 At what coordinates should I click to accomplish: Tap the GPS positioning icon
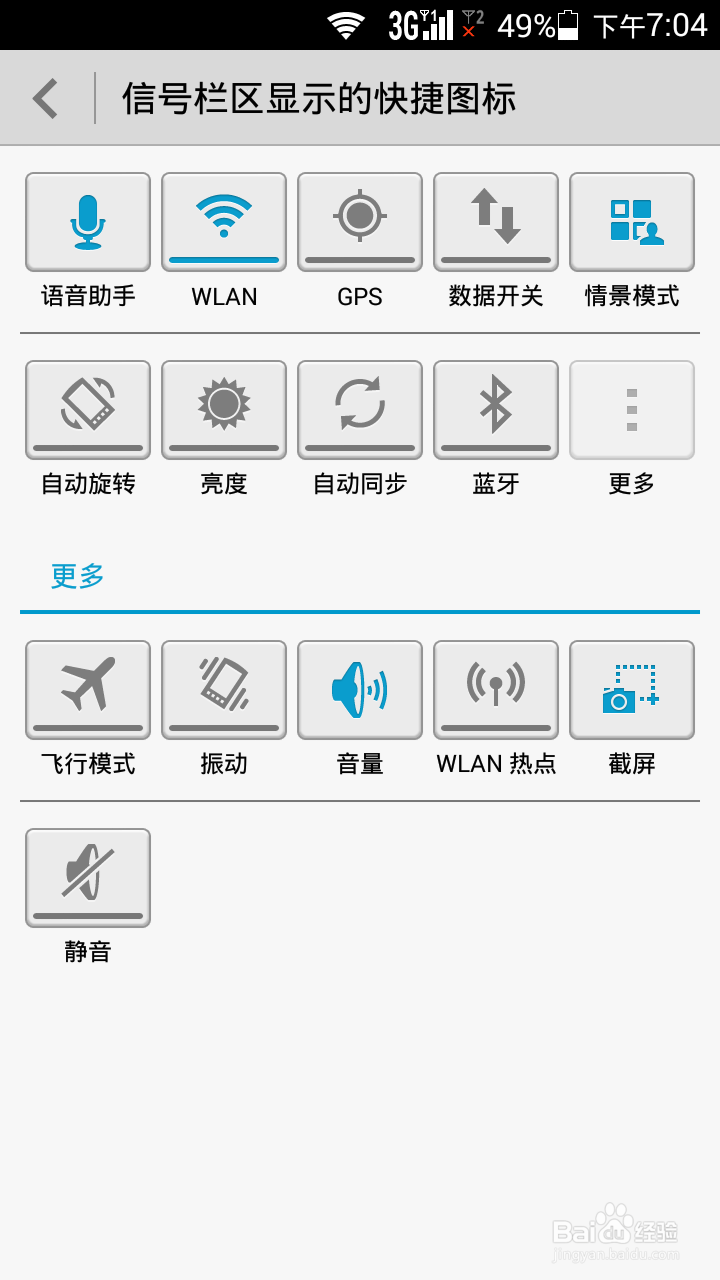tap(360, 221)
